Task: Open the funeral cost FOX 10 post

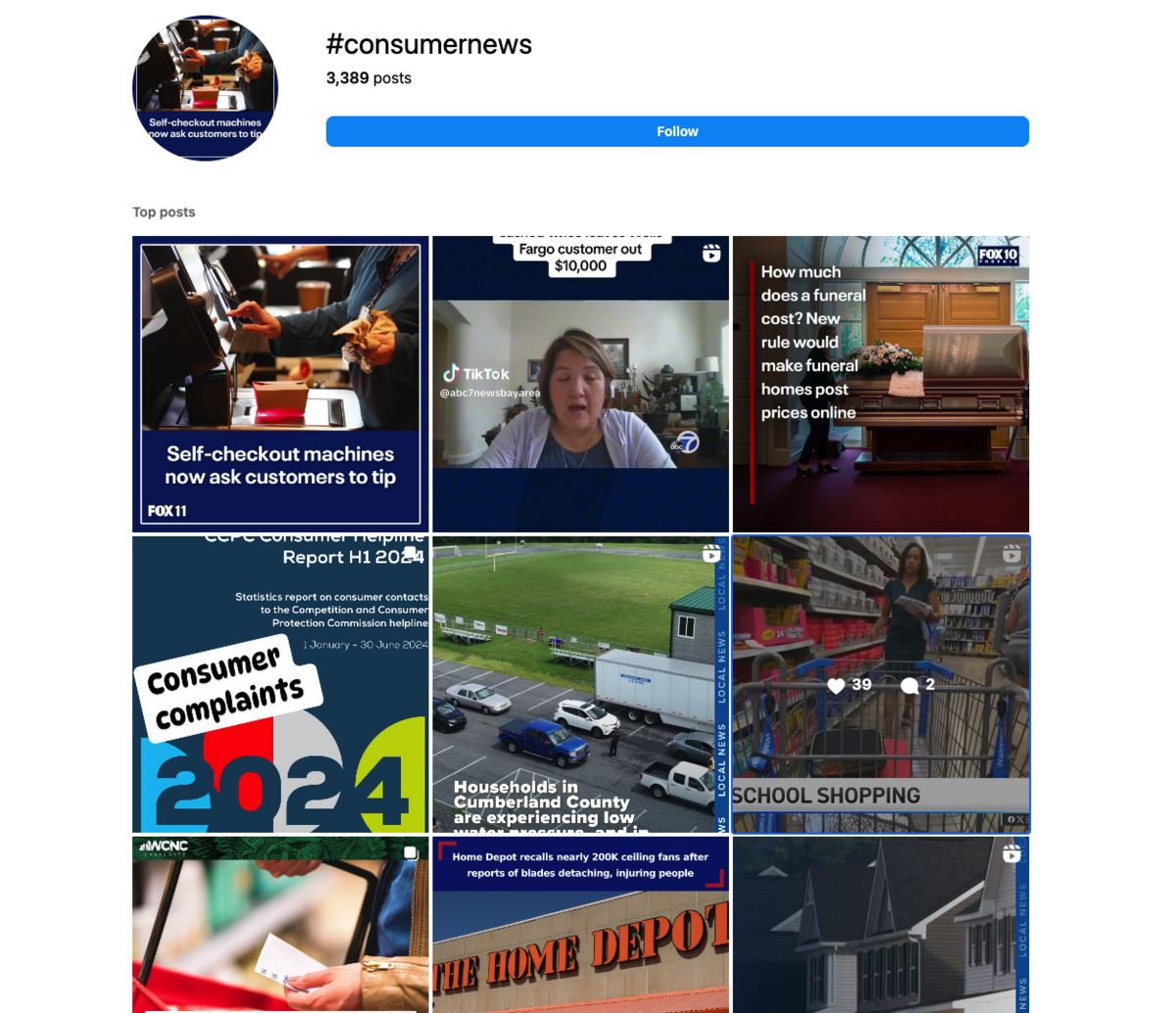Action: tap(880, 384)
